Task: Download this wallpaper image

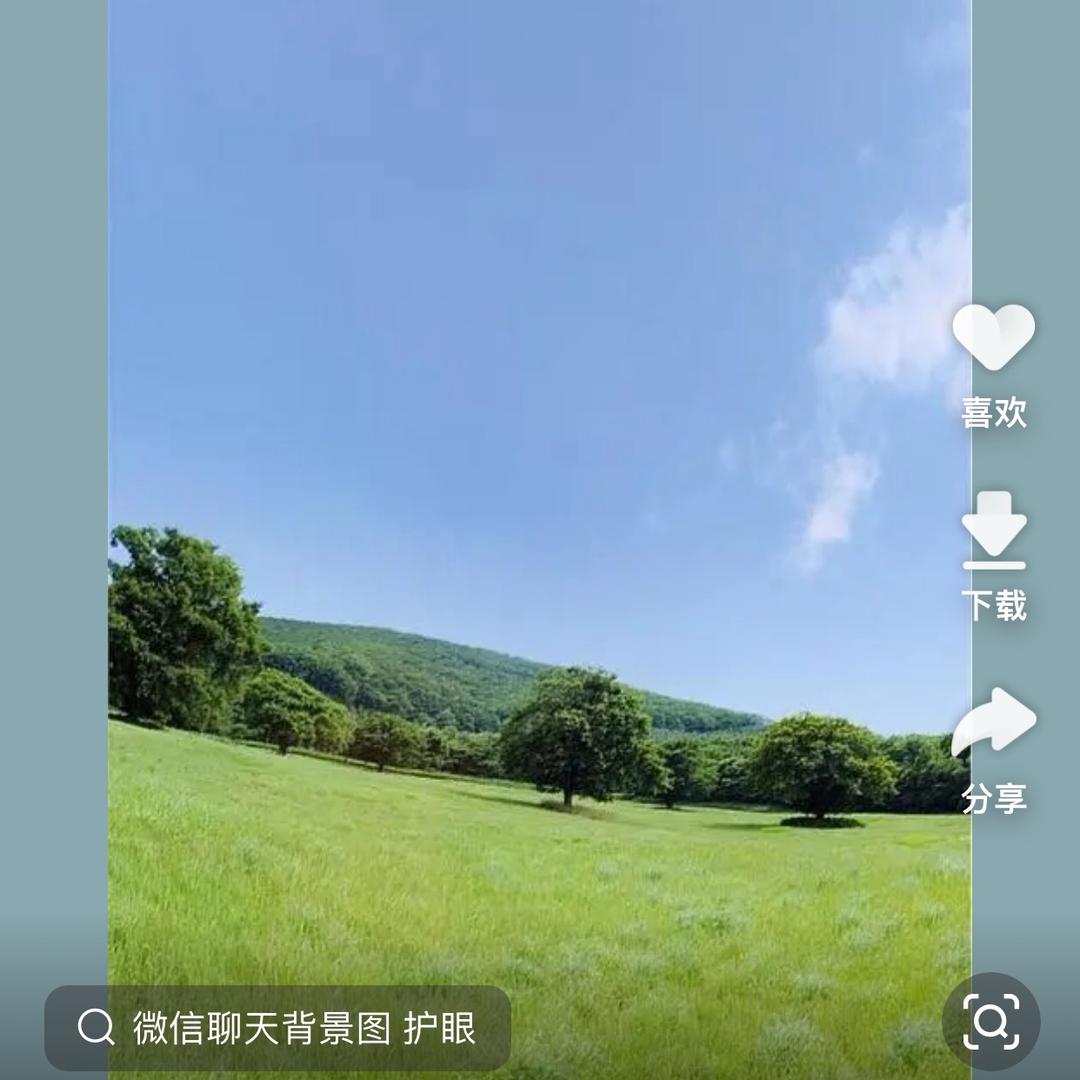Action: point(993,530)
